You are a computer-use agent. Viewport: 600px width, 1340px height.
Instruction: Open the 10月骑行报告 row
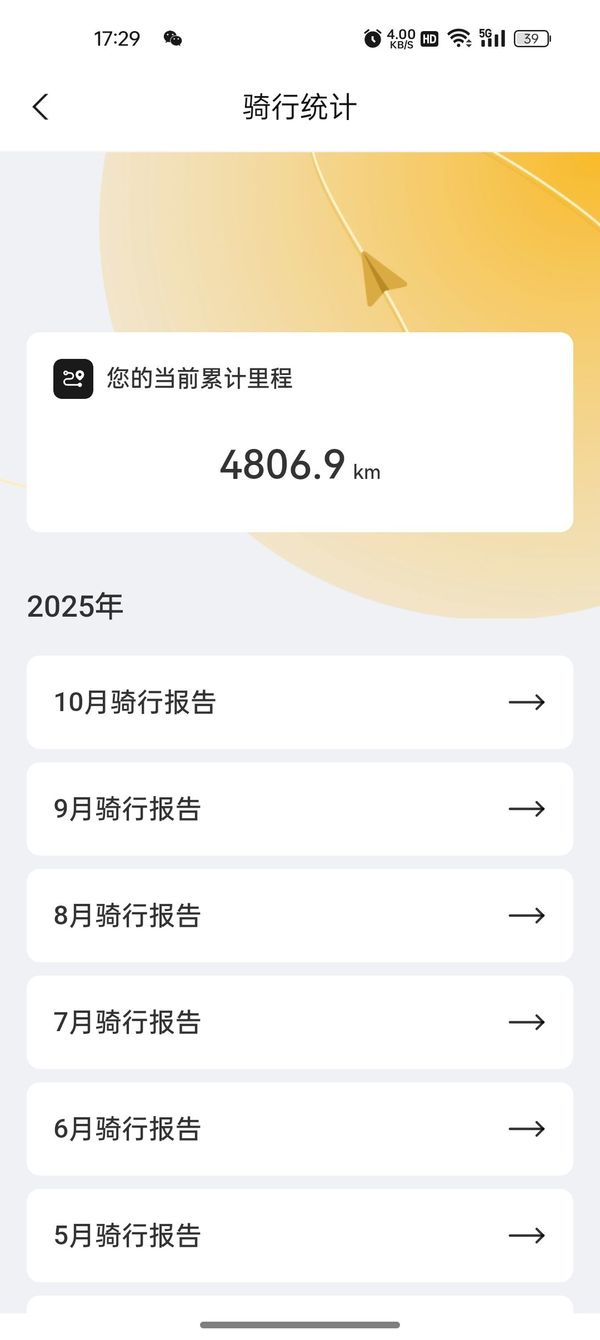click(x=299, y=702)
